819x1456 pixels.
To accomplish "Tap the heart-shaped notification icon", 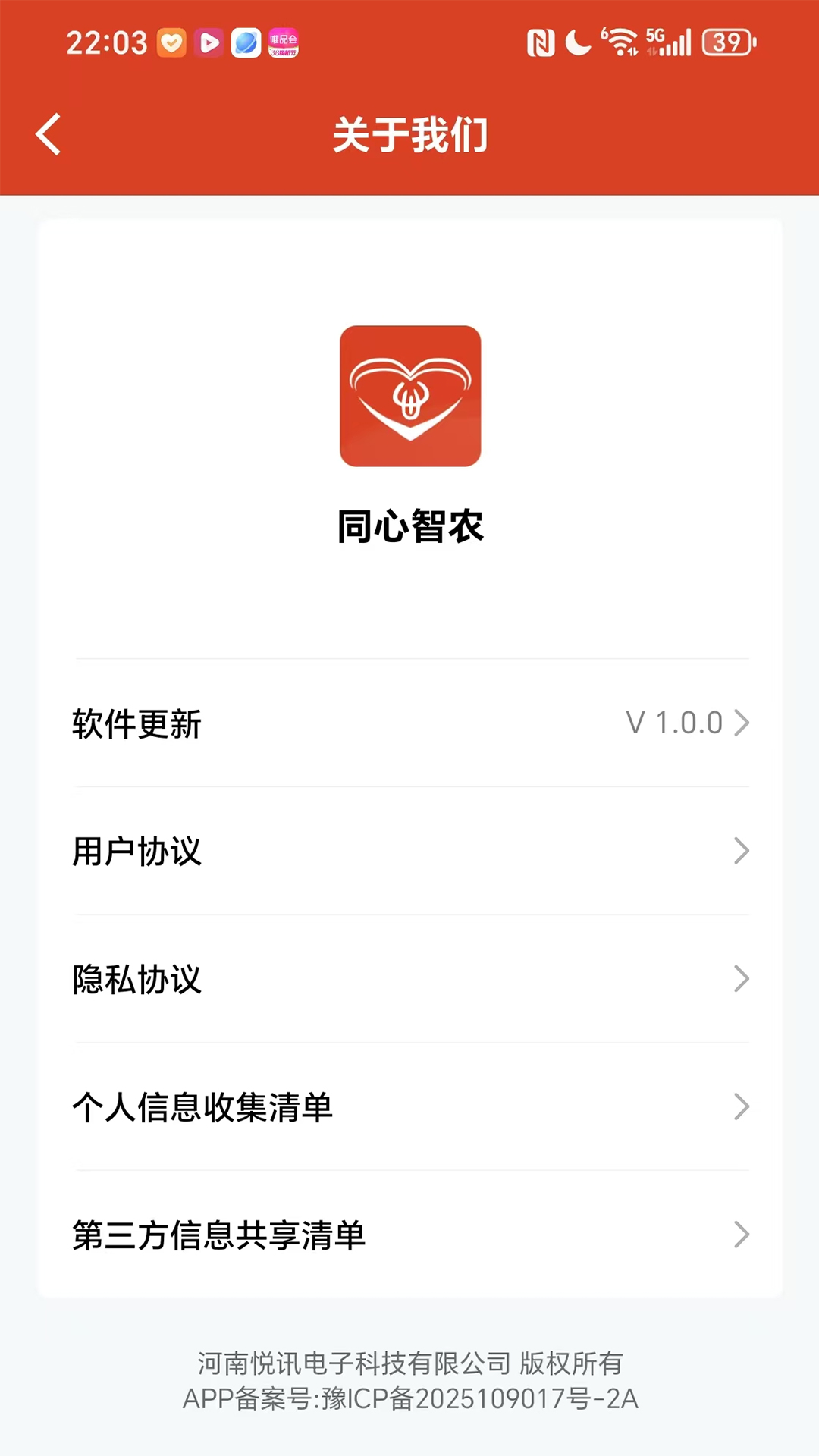I will pos(173,44).
